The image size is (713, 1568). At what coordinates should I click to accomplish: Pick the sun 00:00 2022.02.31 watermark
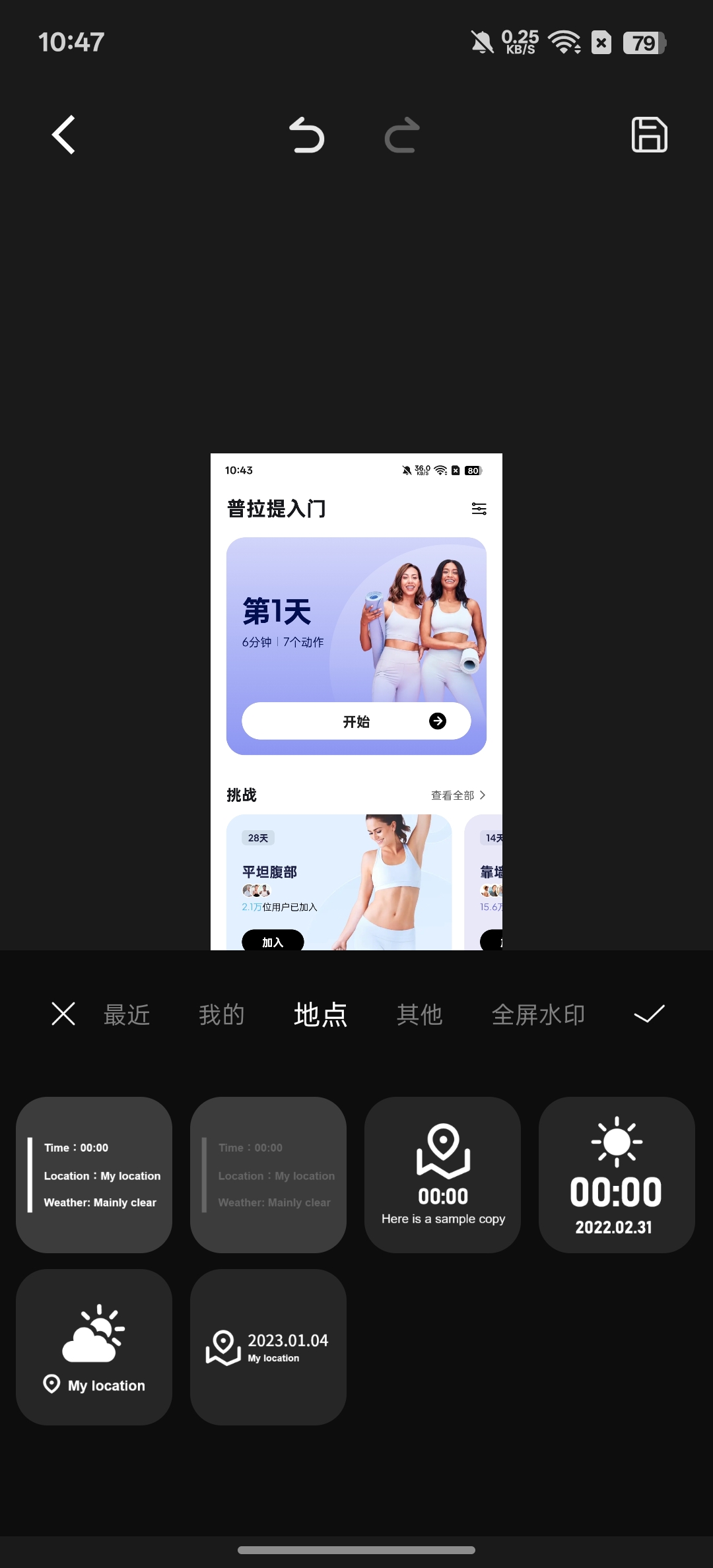617,1175
